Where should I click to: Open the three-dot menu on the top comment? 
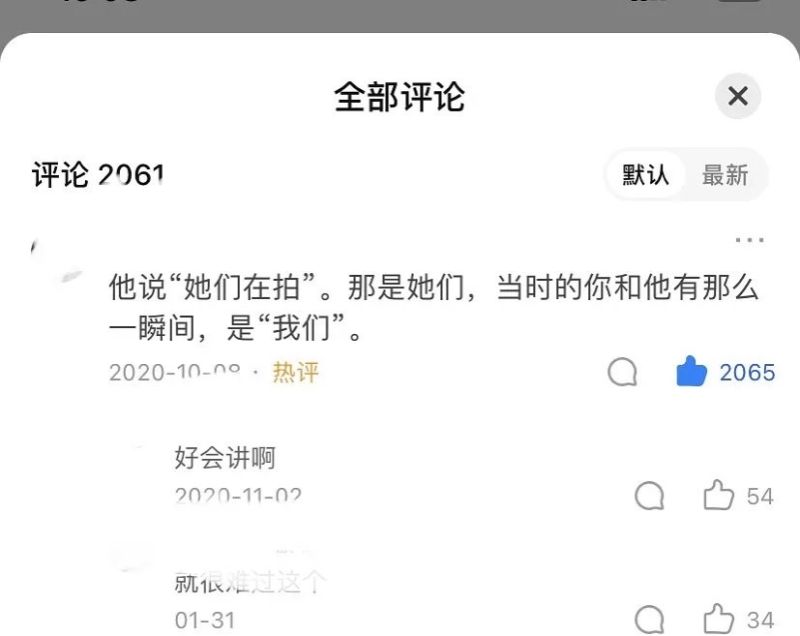pos(749,240)
